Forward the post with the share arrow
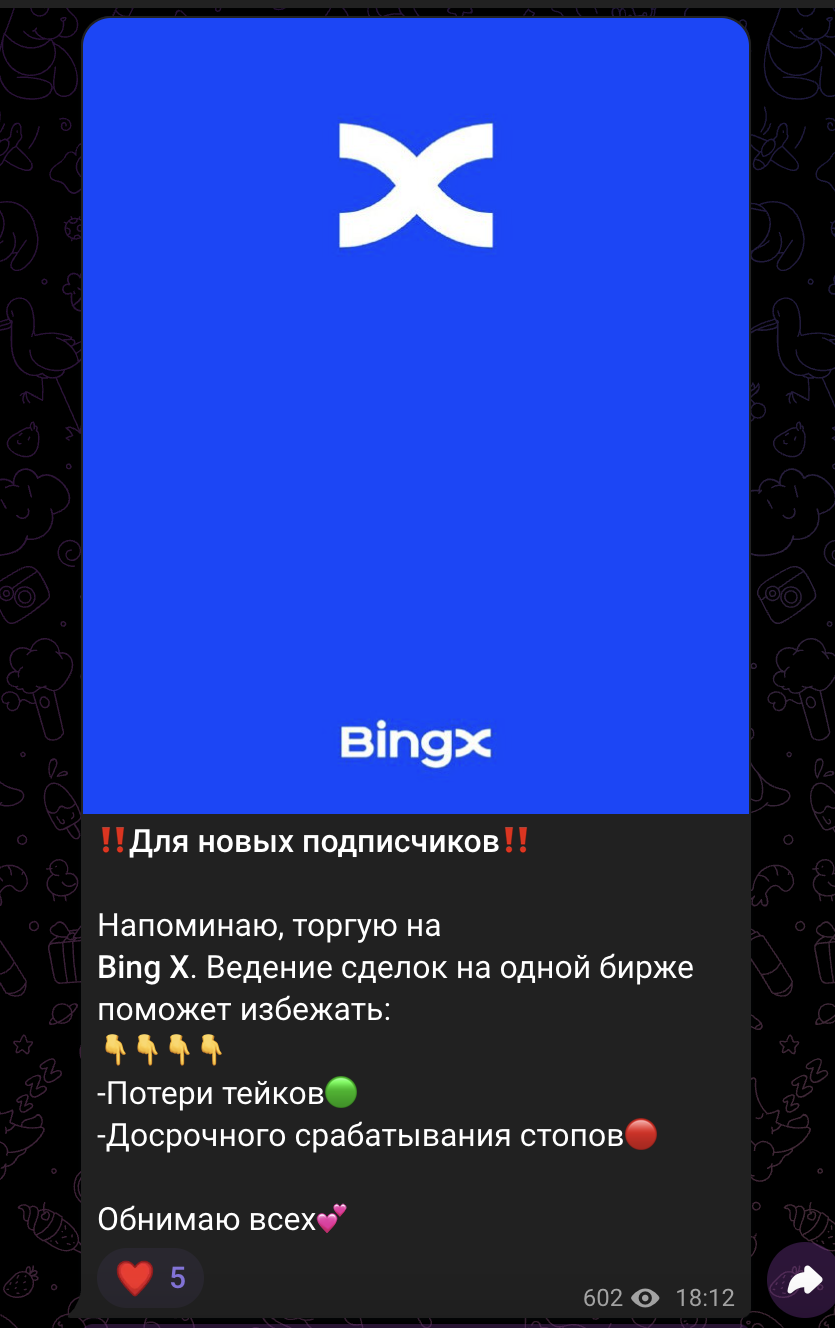 (x=803, y=1279)
